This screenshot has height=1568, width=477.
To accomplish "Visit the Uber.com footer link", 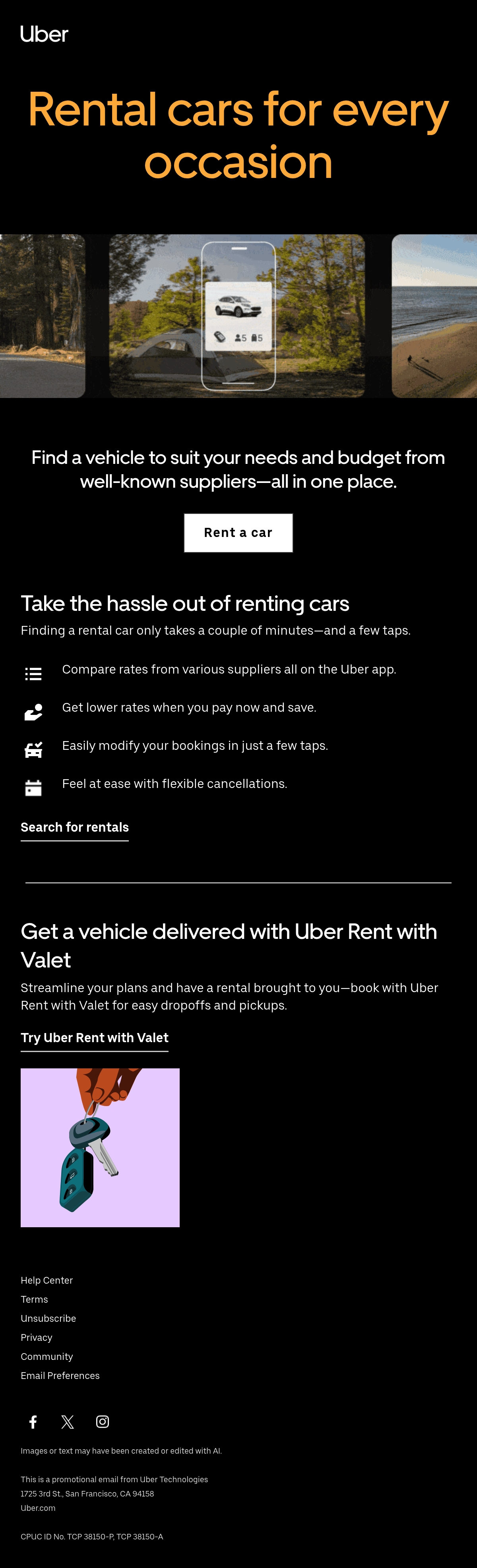I will coord(38,1508).
